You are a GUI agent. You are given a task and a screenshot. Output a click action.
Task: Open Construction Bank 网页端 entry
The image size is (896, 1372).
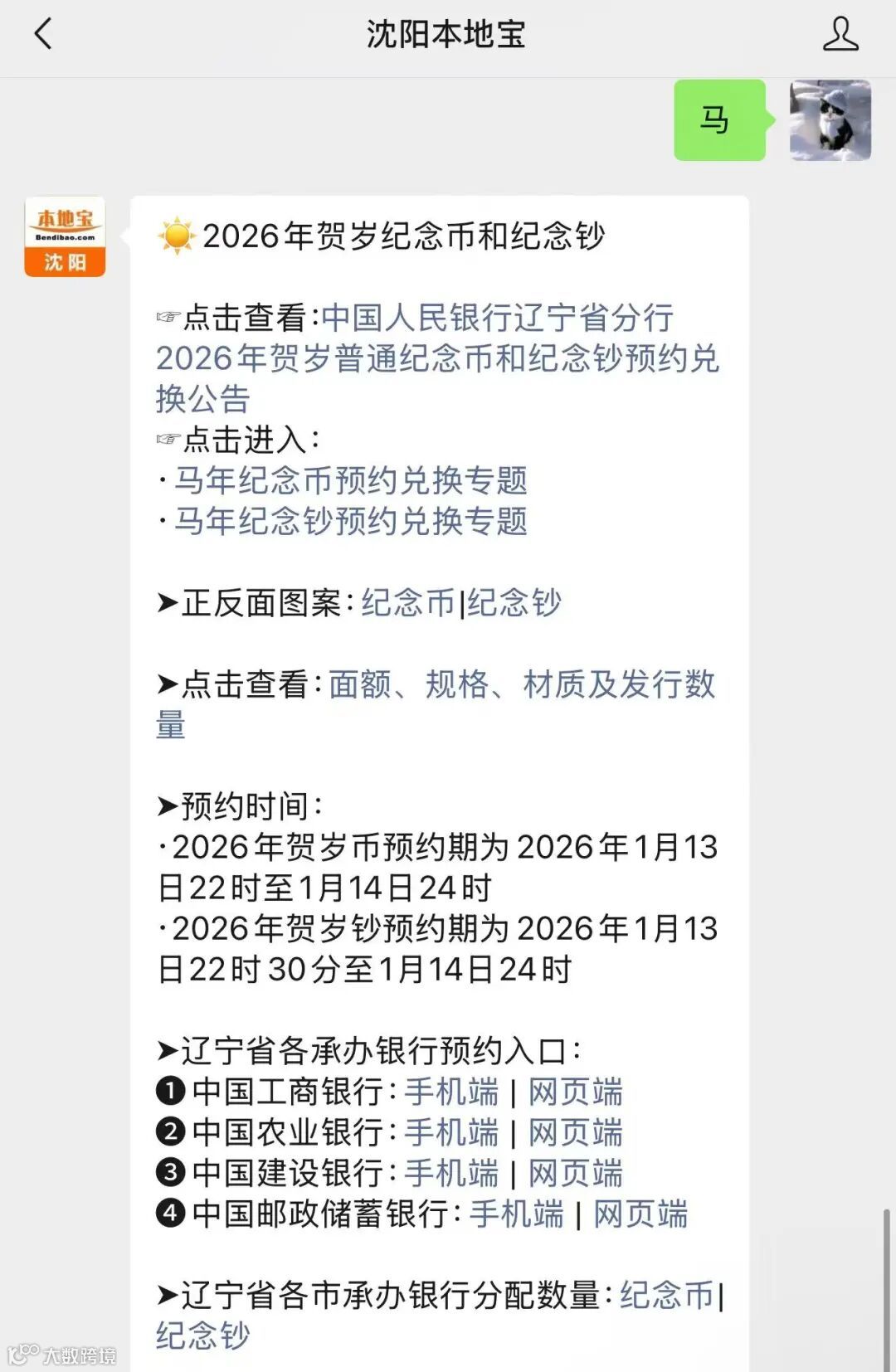tap(574, 1174)
